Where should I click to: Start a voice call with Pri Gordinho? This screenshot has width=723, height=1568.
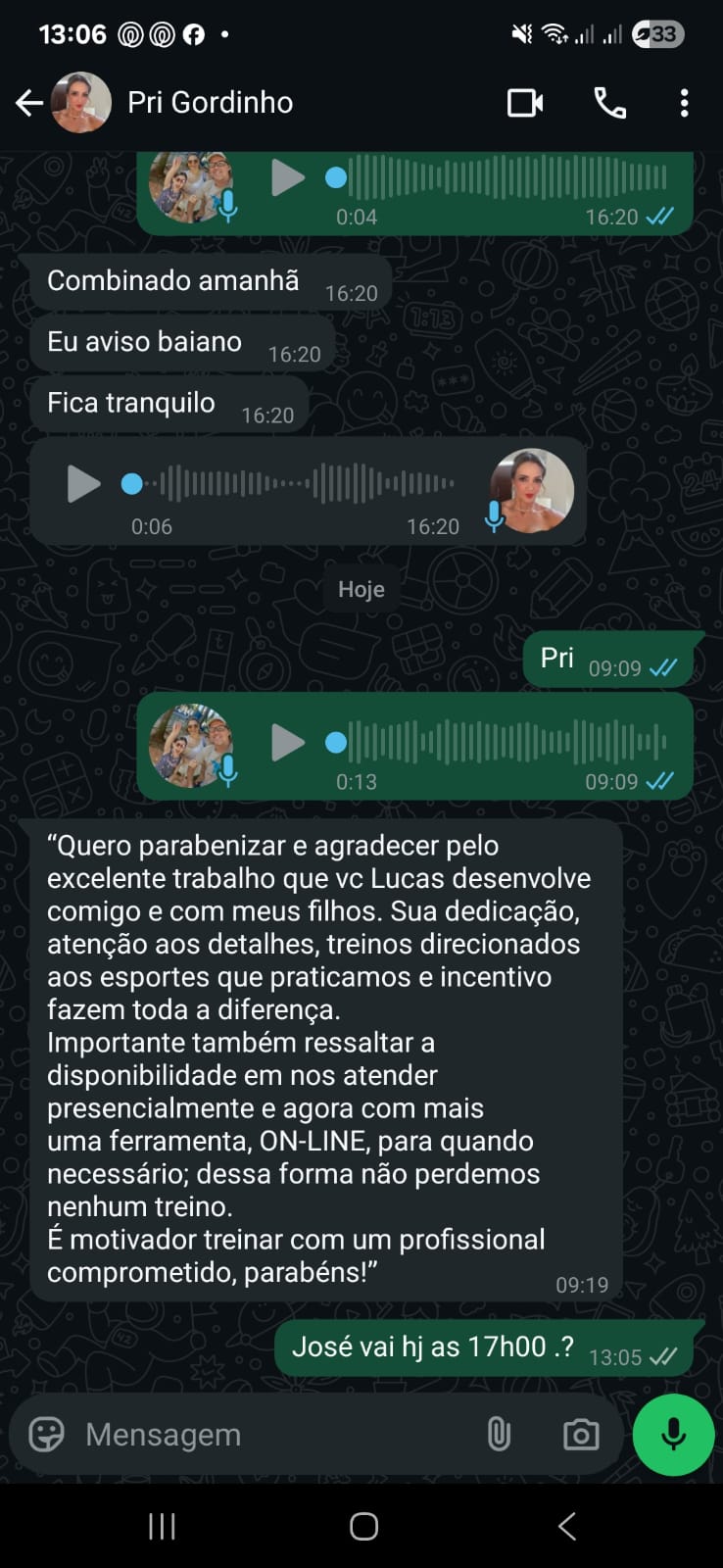point(609,103)
